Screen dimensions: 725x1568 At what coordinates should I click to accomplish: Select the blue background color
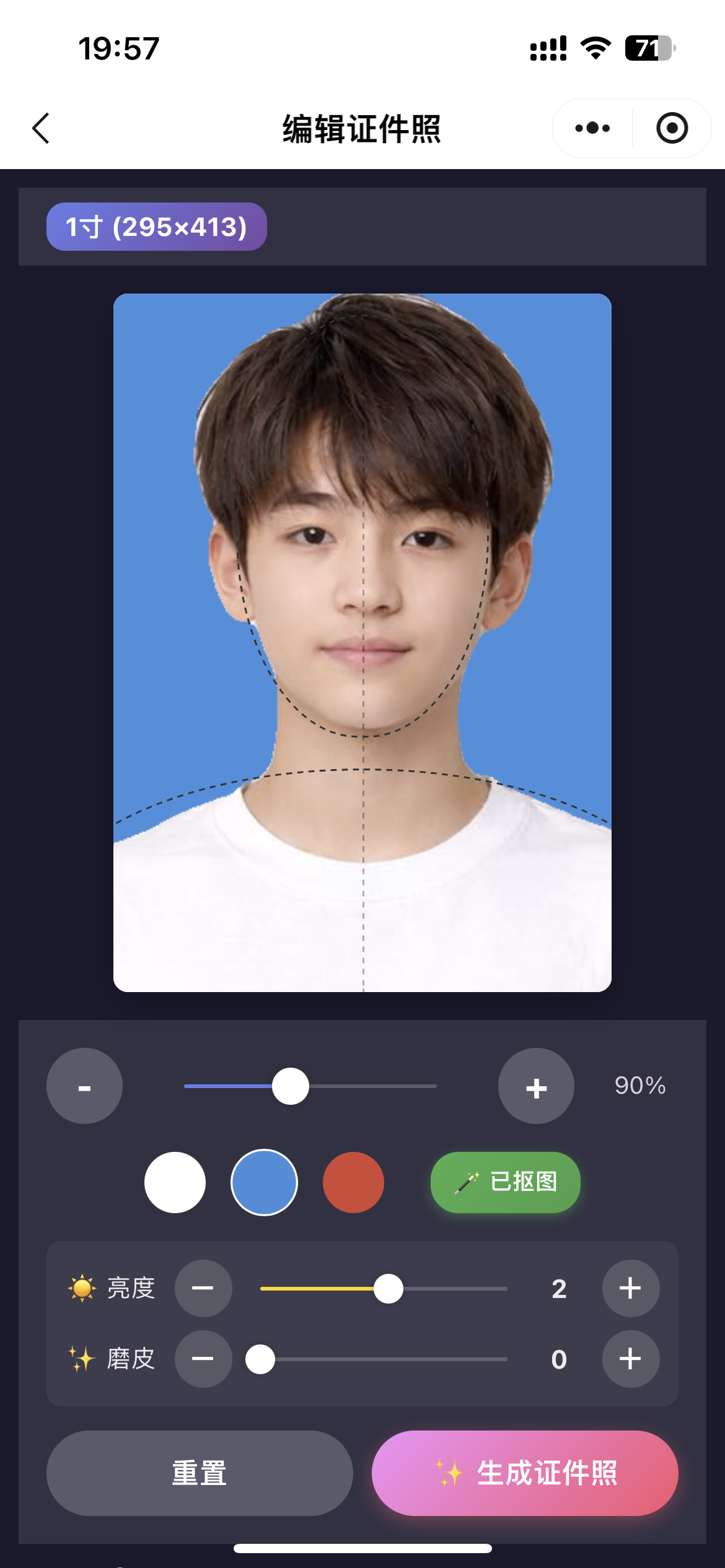point(264,1182)
